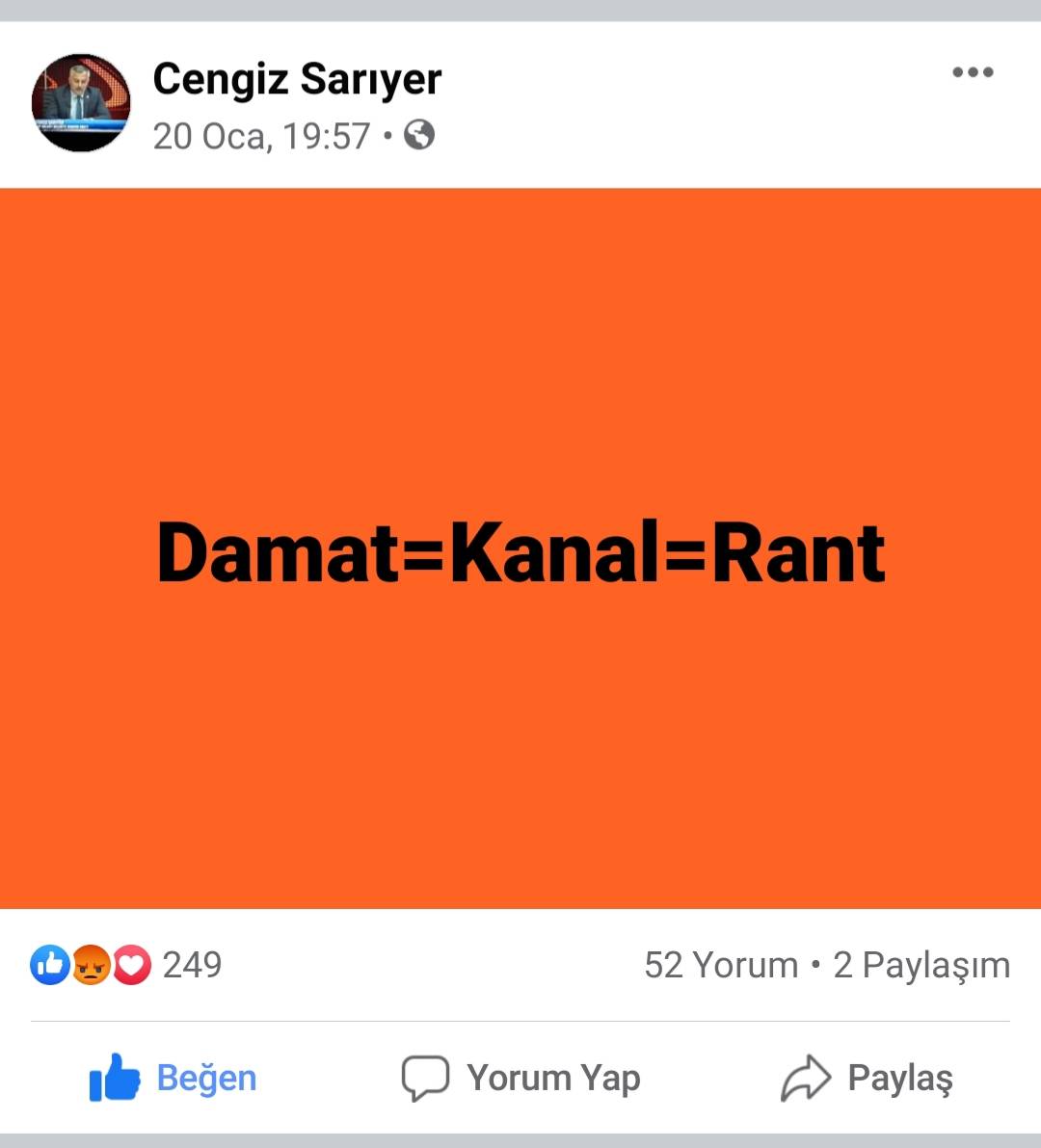
Task: Open the orange Damat=Kanal=Rant post
Action: click(x=520, y=549)
